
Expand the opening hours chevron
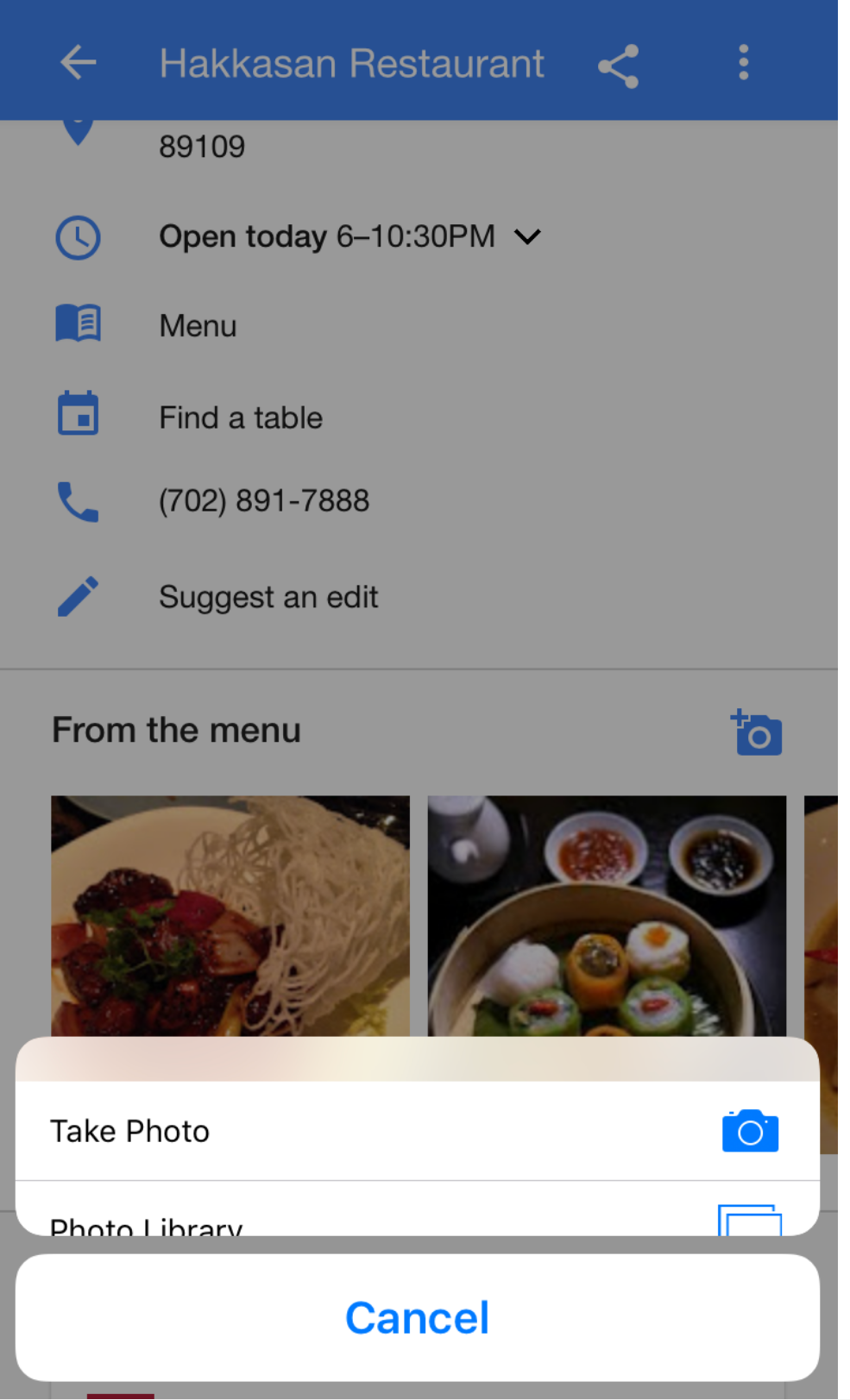[529, 236]
